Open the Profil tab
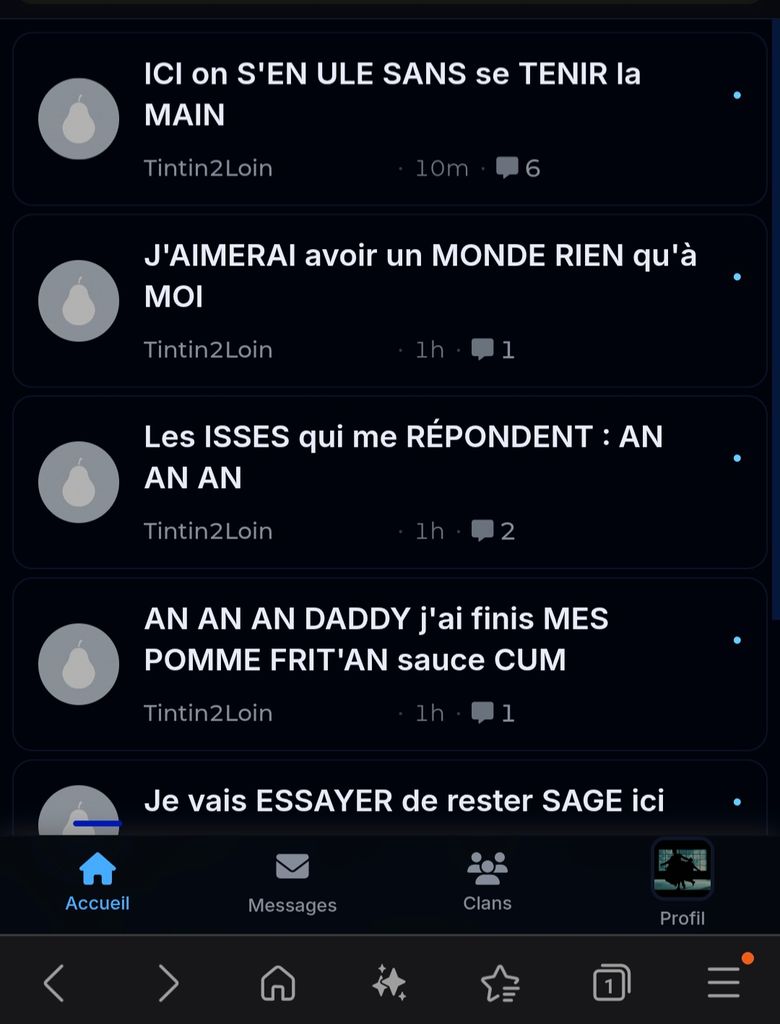 pyautogui.click(x=682, y=882)
